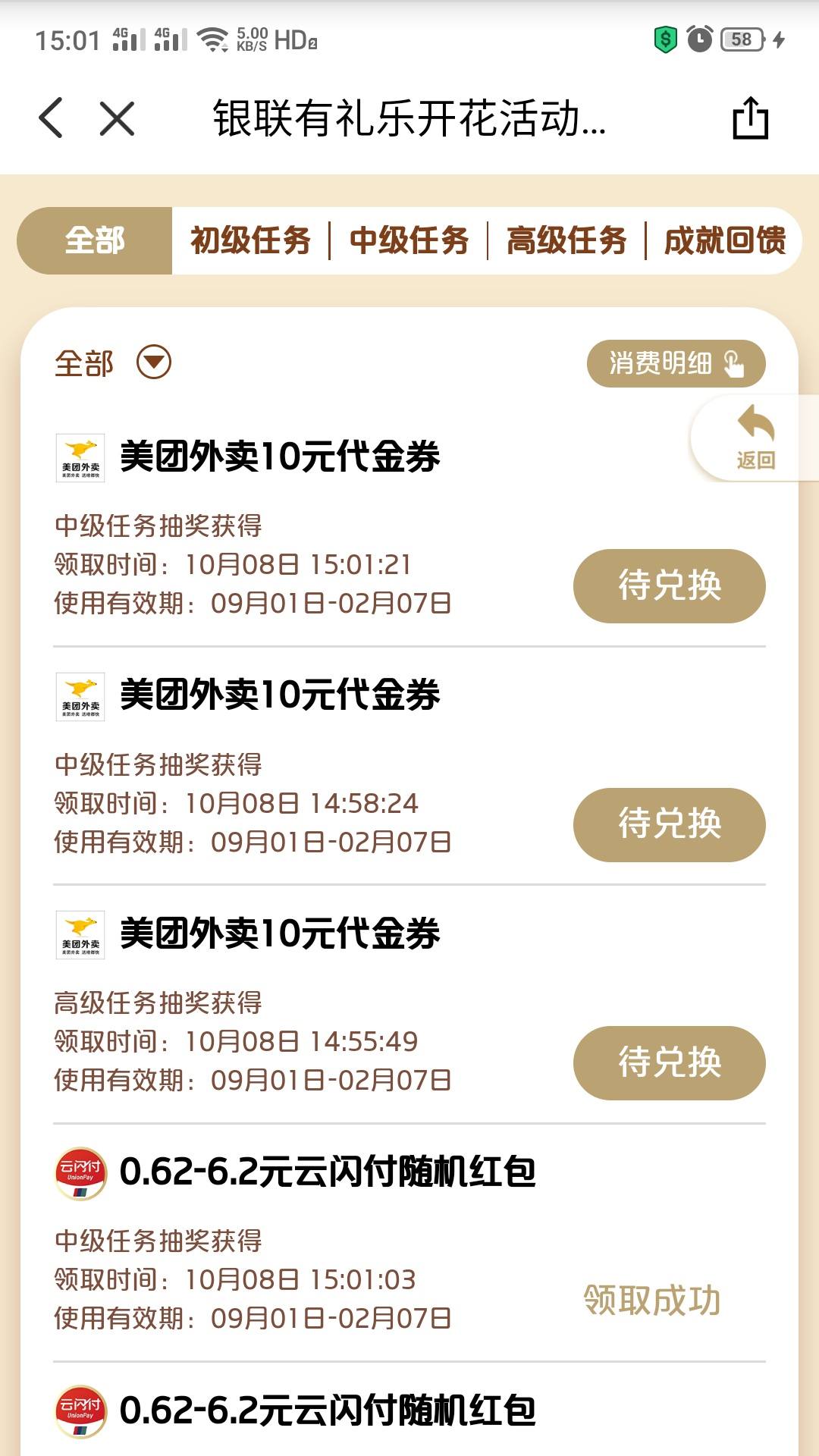
Task: Switch to the 中级任务 tab
Action: 409,240
